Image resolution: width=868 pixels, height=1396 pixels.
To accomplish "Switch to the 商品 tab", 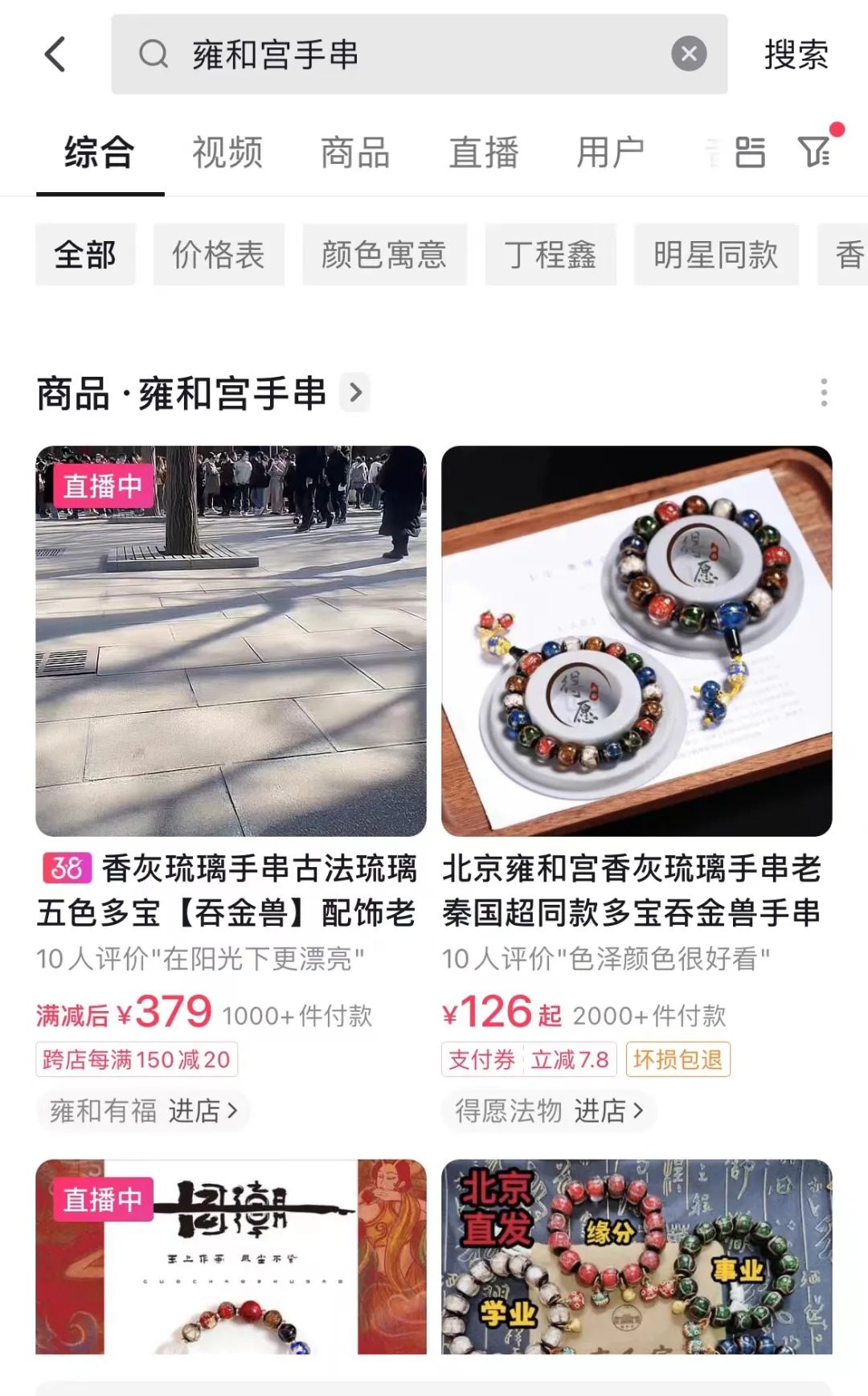I will (354, 152).
